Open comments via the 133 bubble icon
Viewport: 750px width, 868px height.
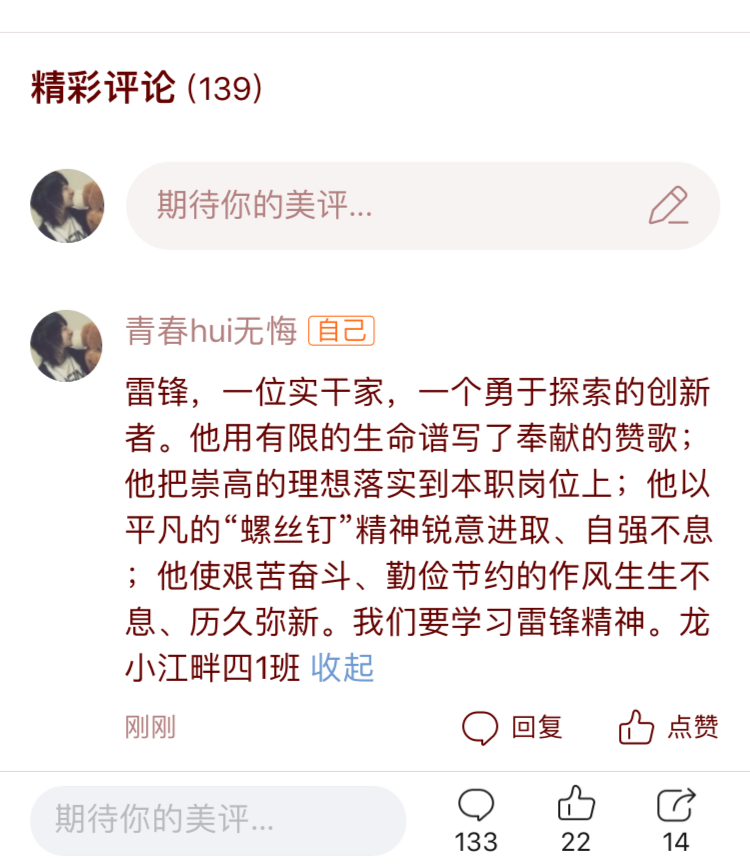476,805
